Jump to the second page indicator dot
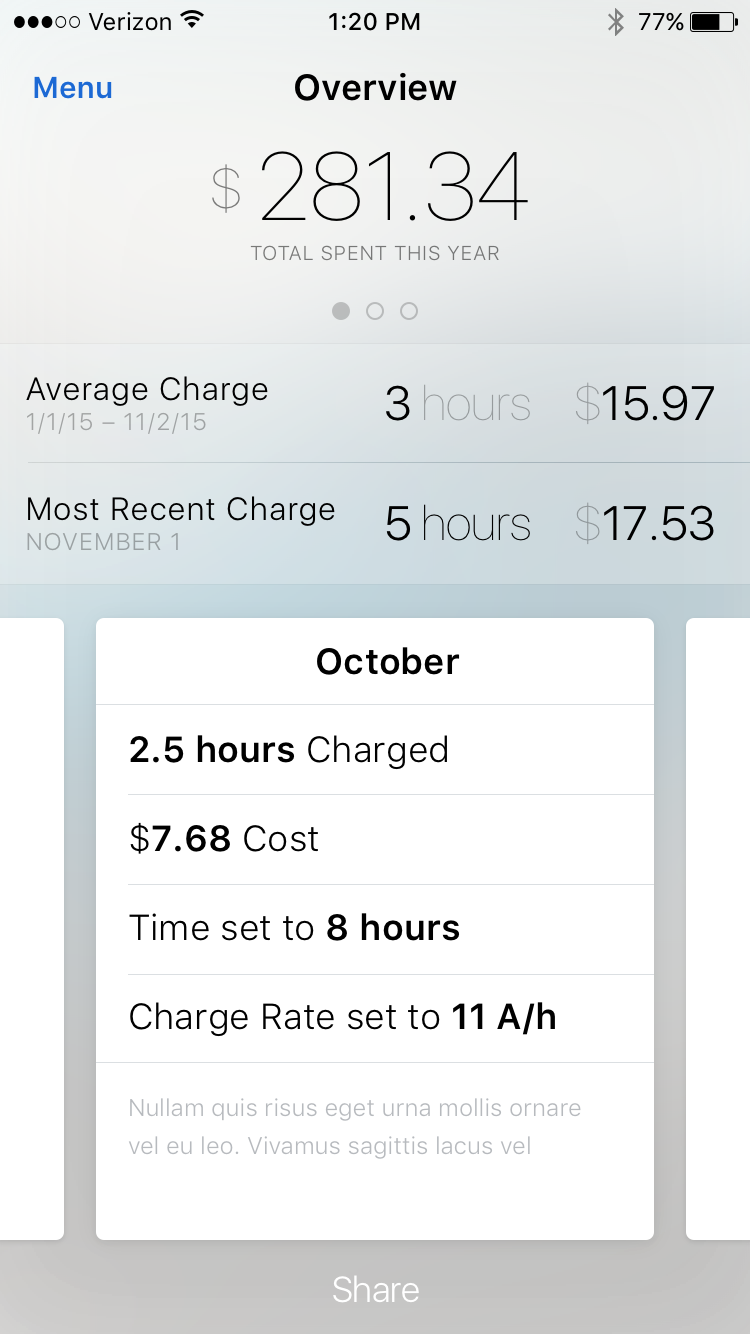 [375, 311]
